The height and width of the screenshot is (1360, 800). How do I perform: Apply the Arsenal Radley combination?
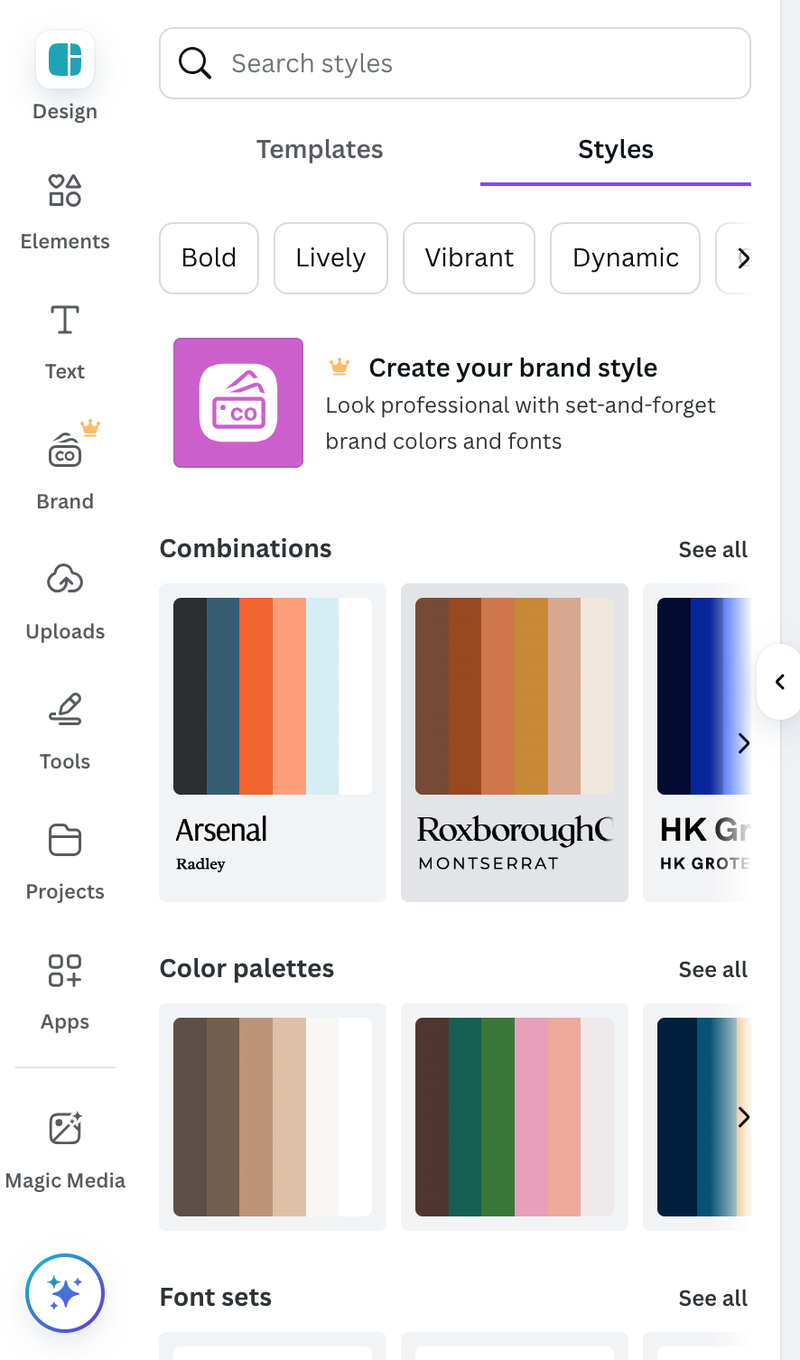tap(272, 742)
